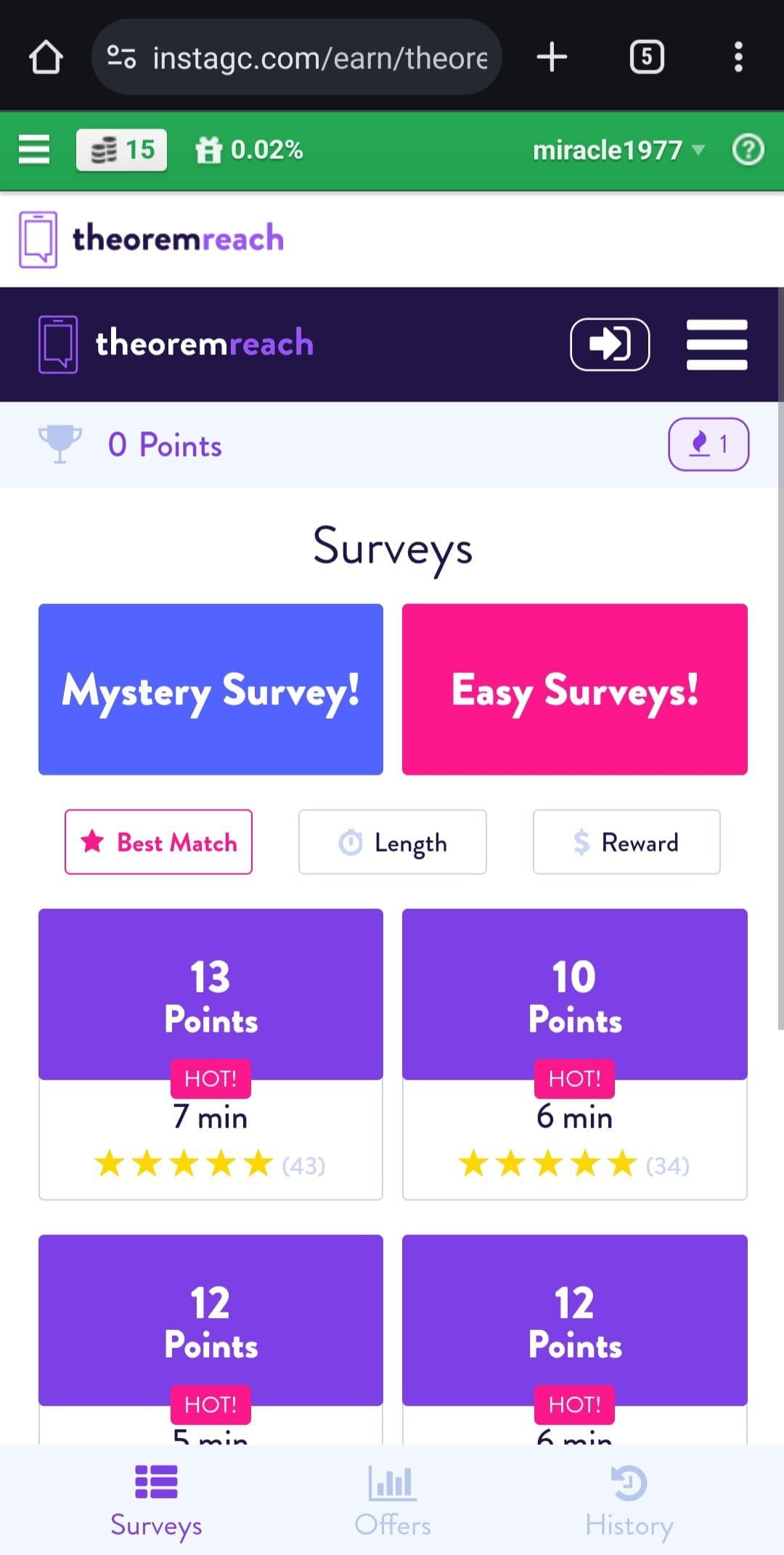Open a new browser tab
This screenshot has height=1555, width=784.
pos(552,57)
